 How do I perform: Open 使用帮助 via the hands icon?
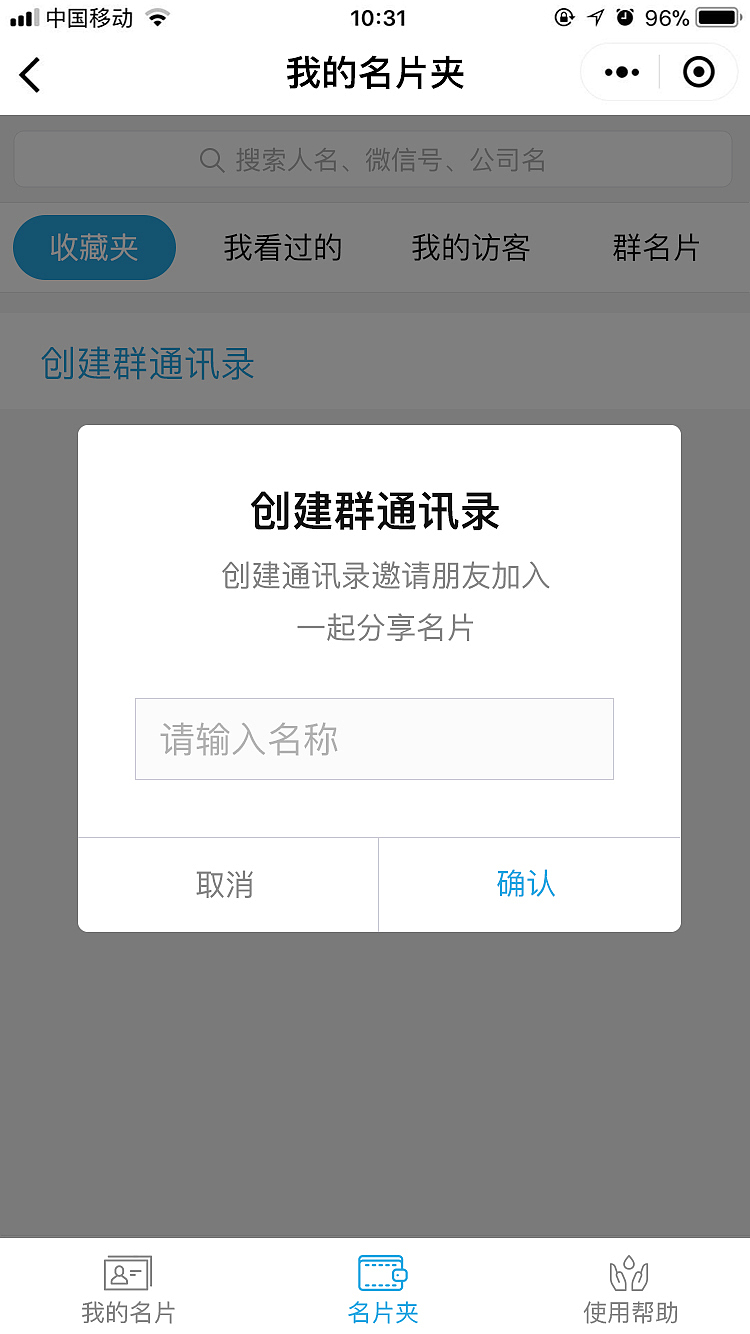pyautogui.click(x=629, y=1272)
